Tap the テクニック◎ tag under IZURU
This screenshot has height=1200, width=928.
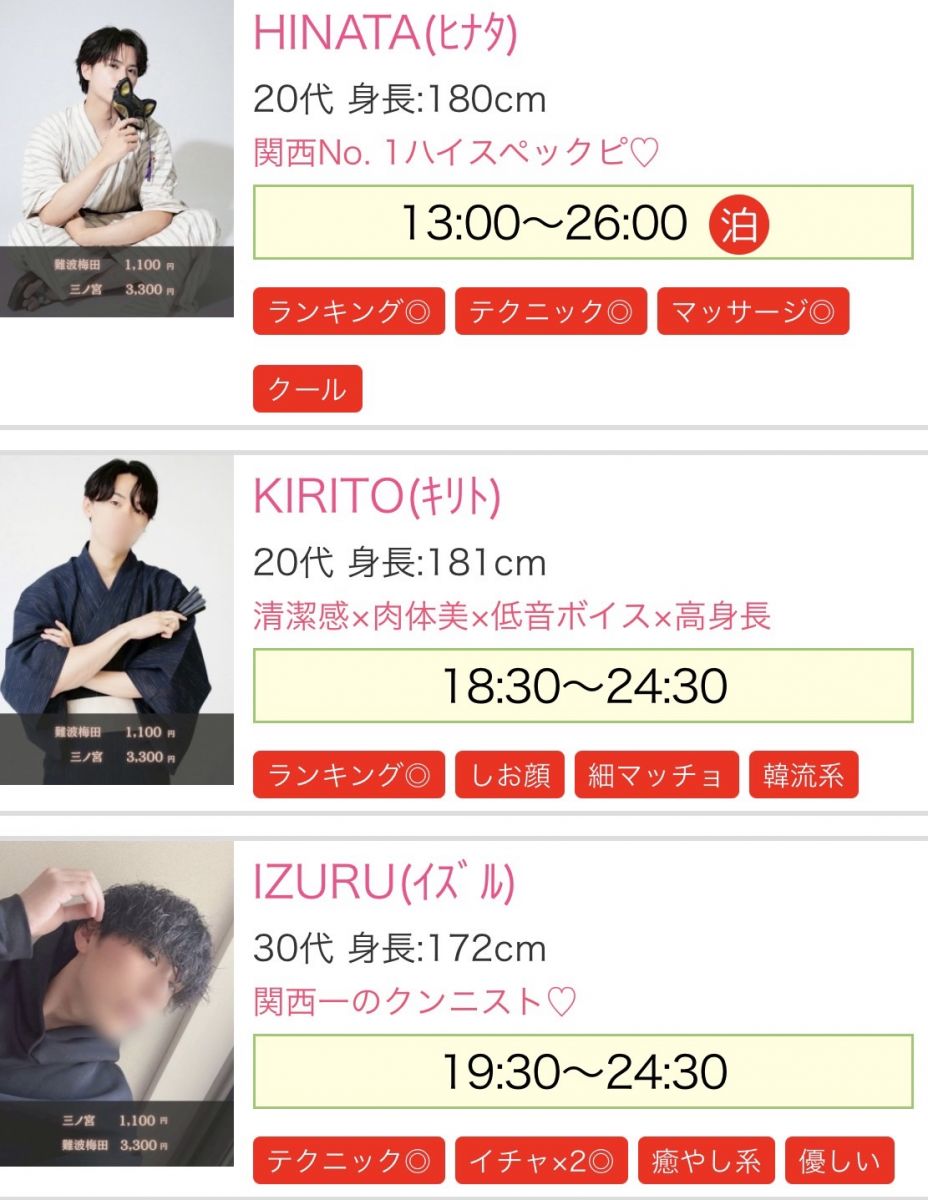point(349,1160)
